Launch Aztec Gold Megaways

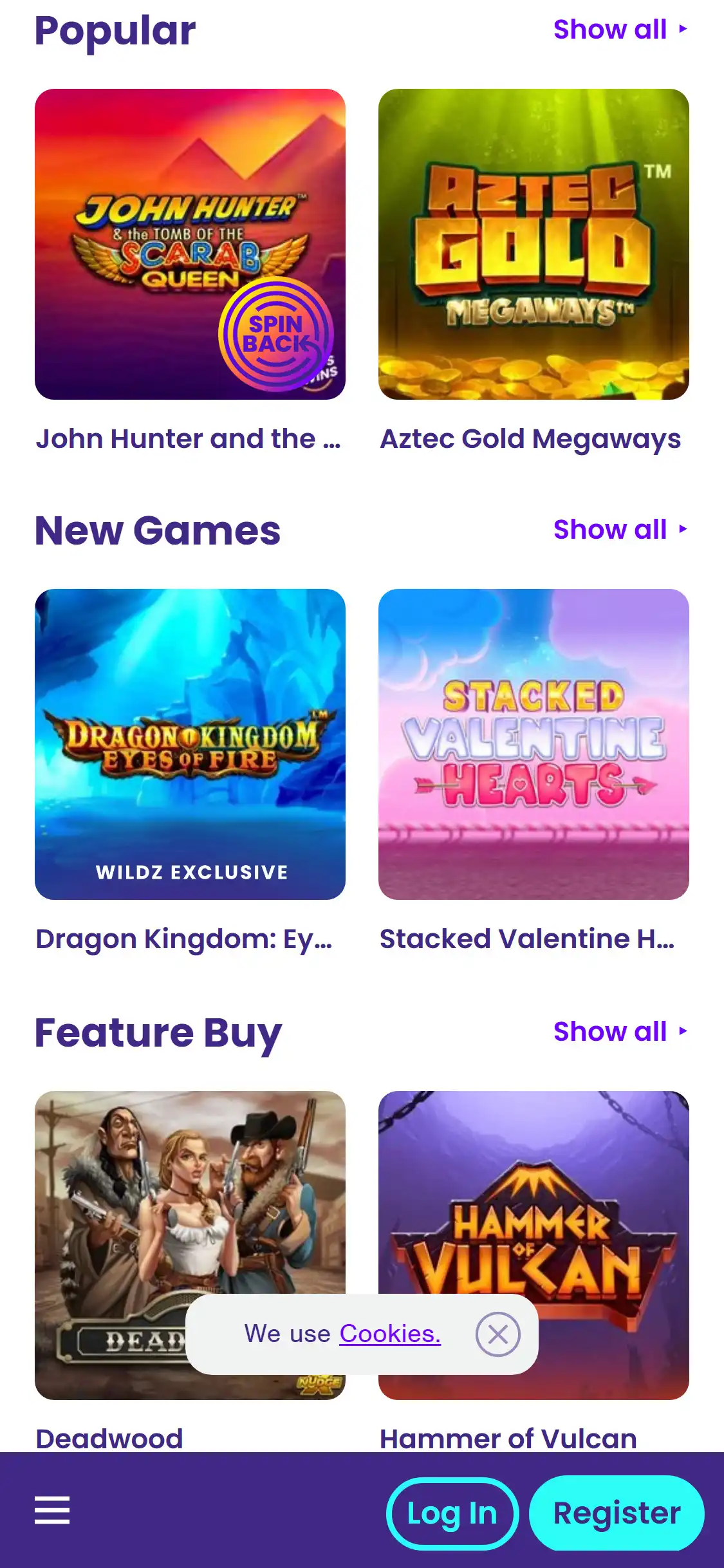534,245
